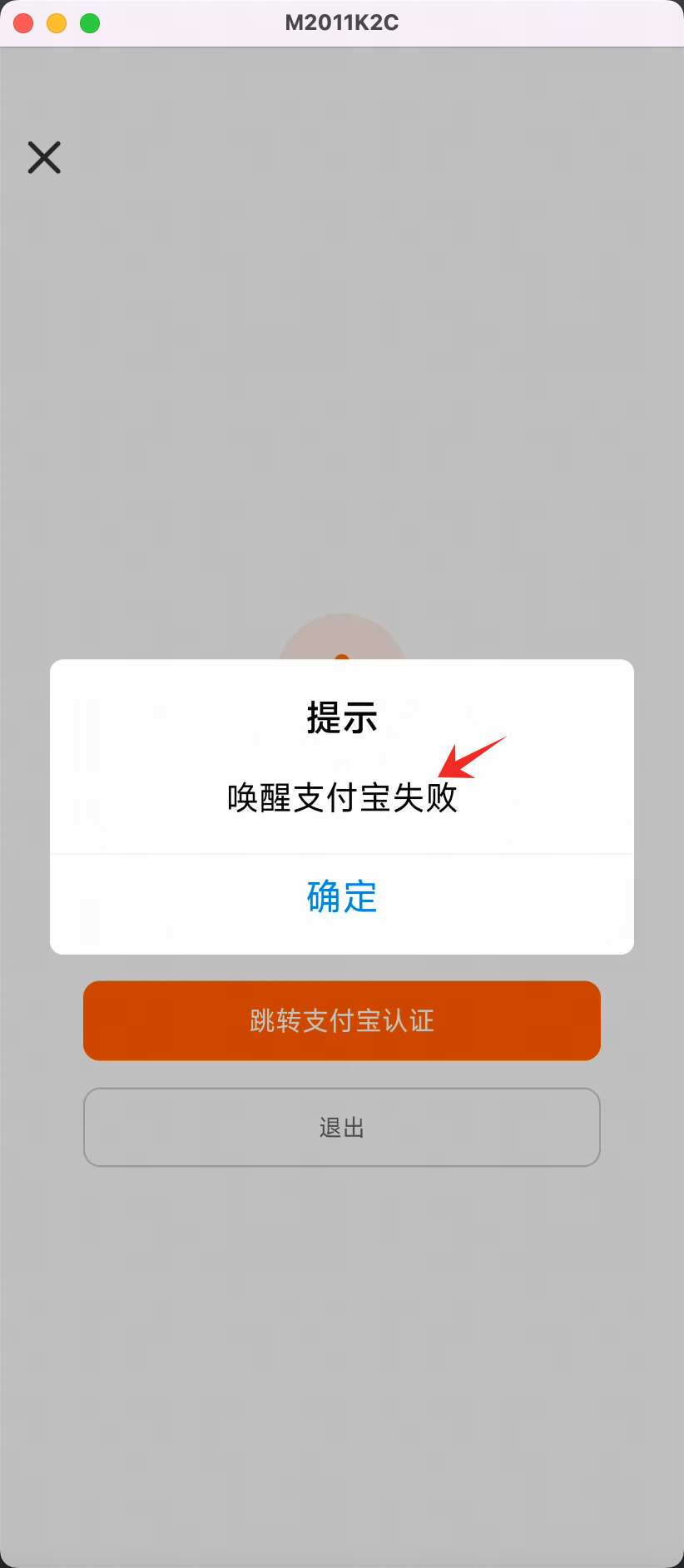This screenshot has width=684, height=1568.
Task: Close the page with the X icon
Action: pos(44,157)
